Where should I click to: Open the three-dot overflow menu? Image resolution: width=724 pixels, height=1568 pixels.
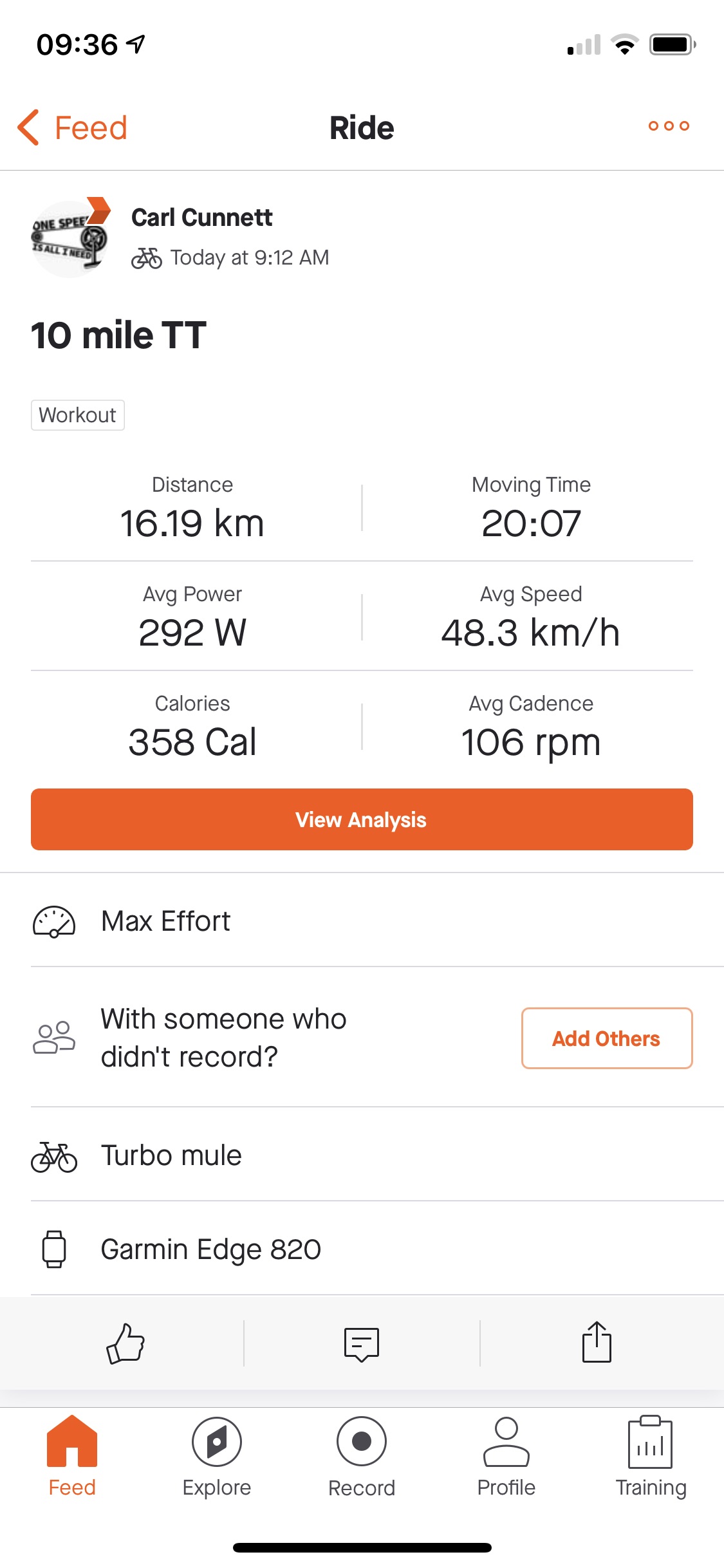tap(669, 126)
